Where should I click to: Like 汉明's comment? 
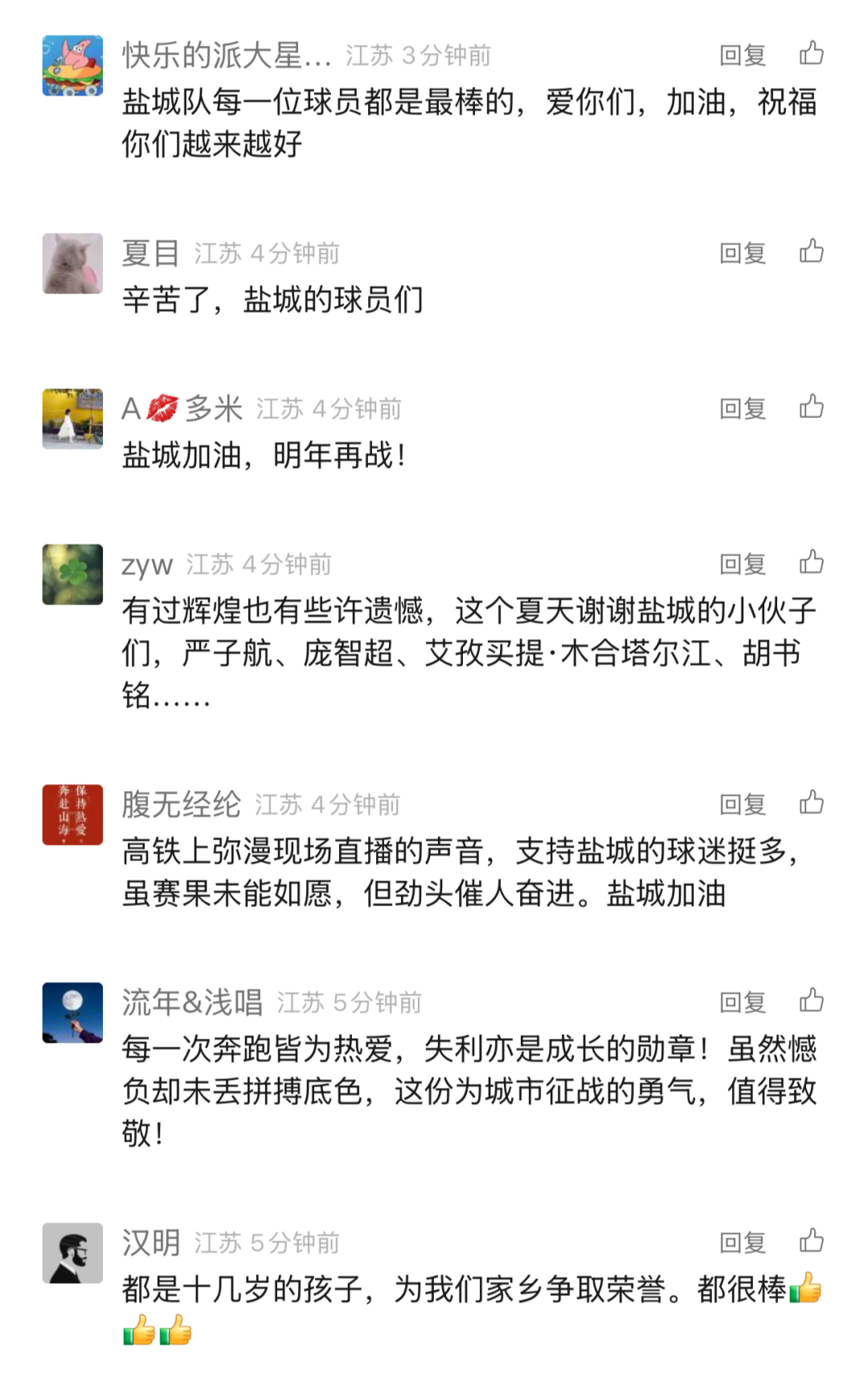pos(811,1241)
